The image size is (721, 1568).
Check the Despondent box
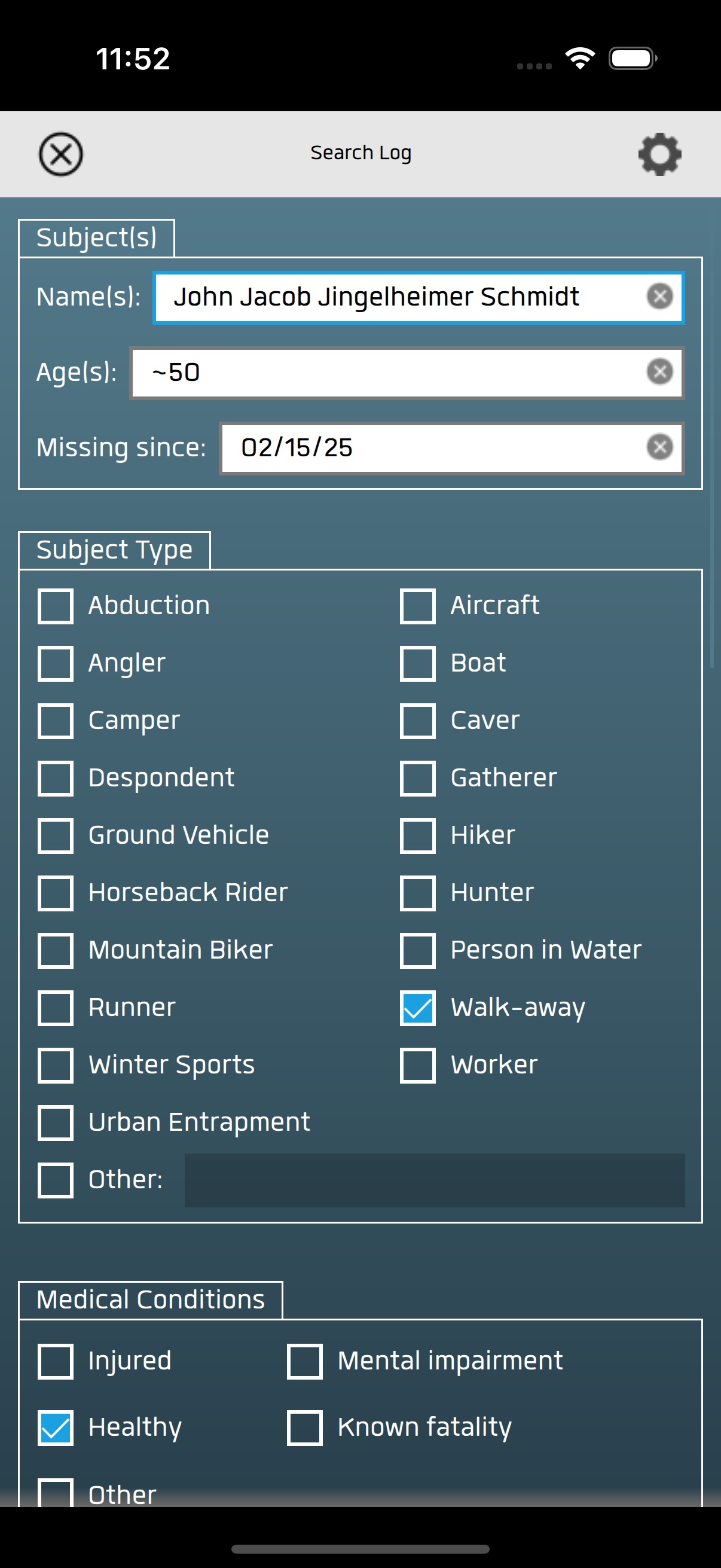pos(56,779)
